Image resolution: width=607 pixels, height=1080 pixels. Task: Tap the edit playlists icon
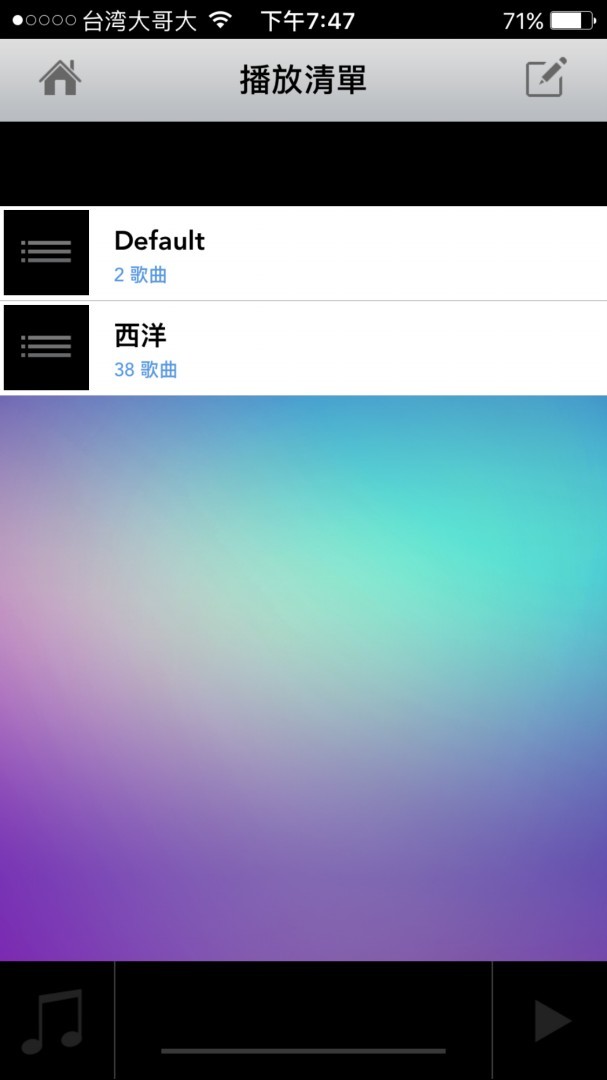point(546,78)
